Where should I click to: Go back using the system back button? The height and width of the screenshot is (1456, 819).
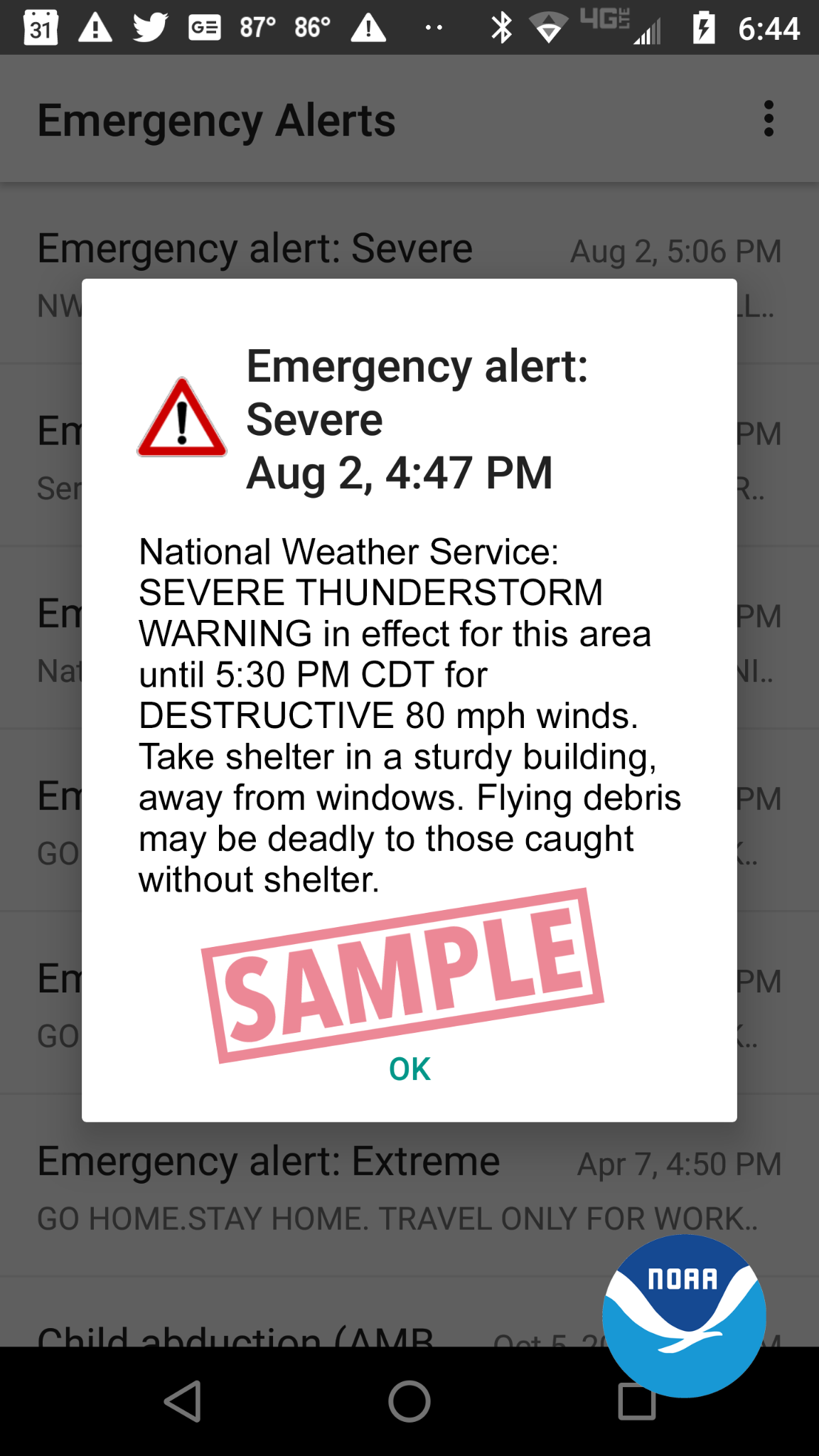click(183, 1401)
